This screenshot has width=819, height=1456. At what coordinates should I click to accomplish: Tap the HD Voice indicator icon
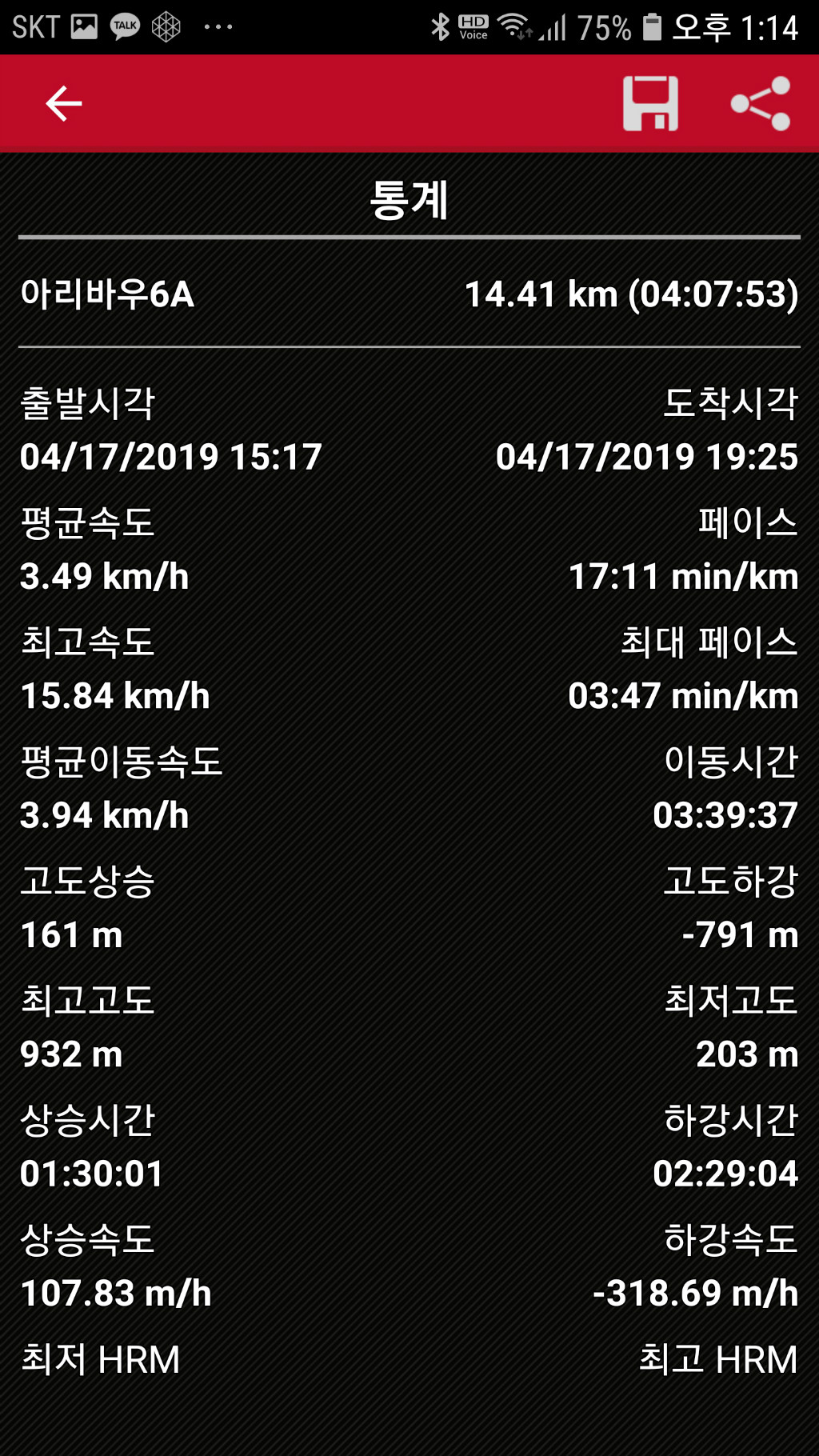click(x=473, y=26)
